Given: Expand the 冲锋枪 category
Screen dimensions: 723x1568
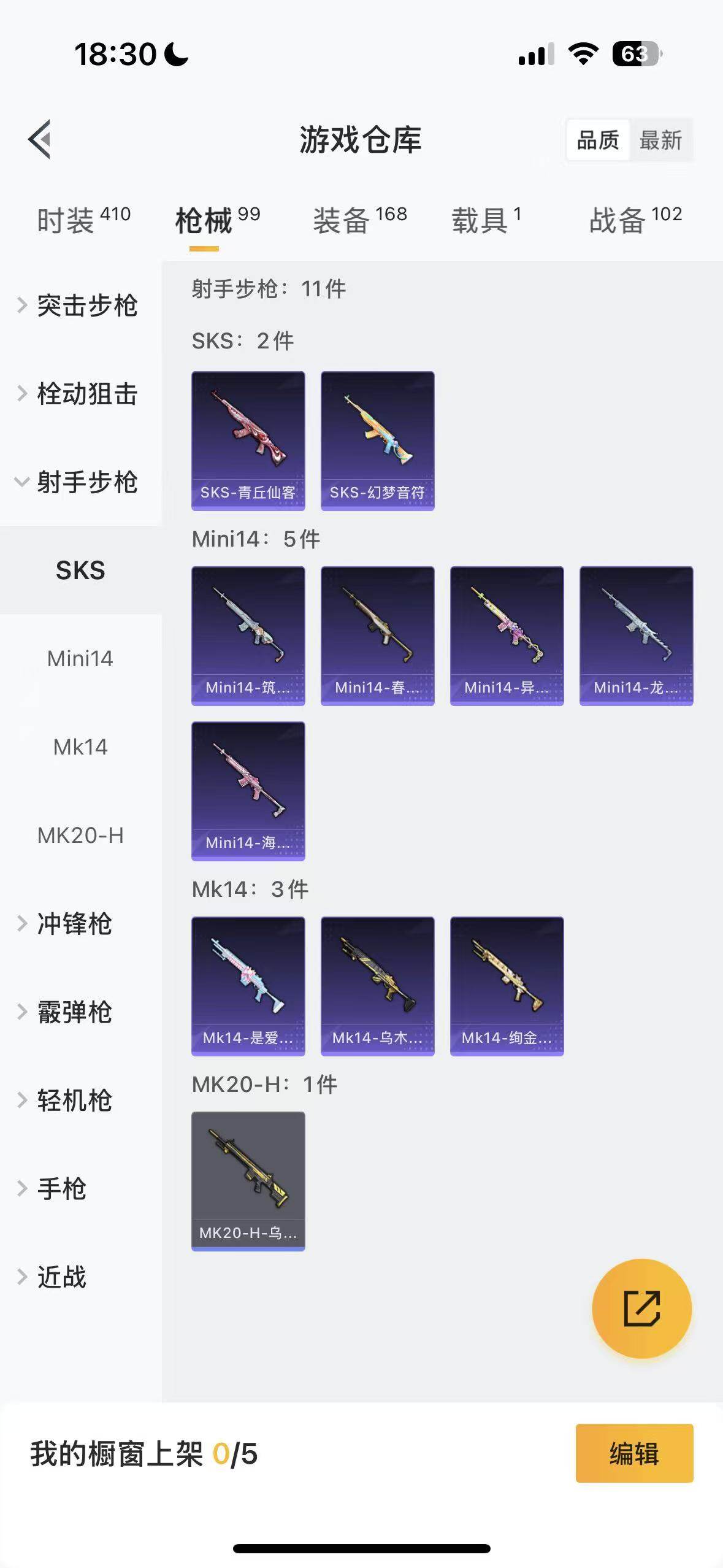Looking at the screenshot, I should 74,924.
